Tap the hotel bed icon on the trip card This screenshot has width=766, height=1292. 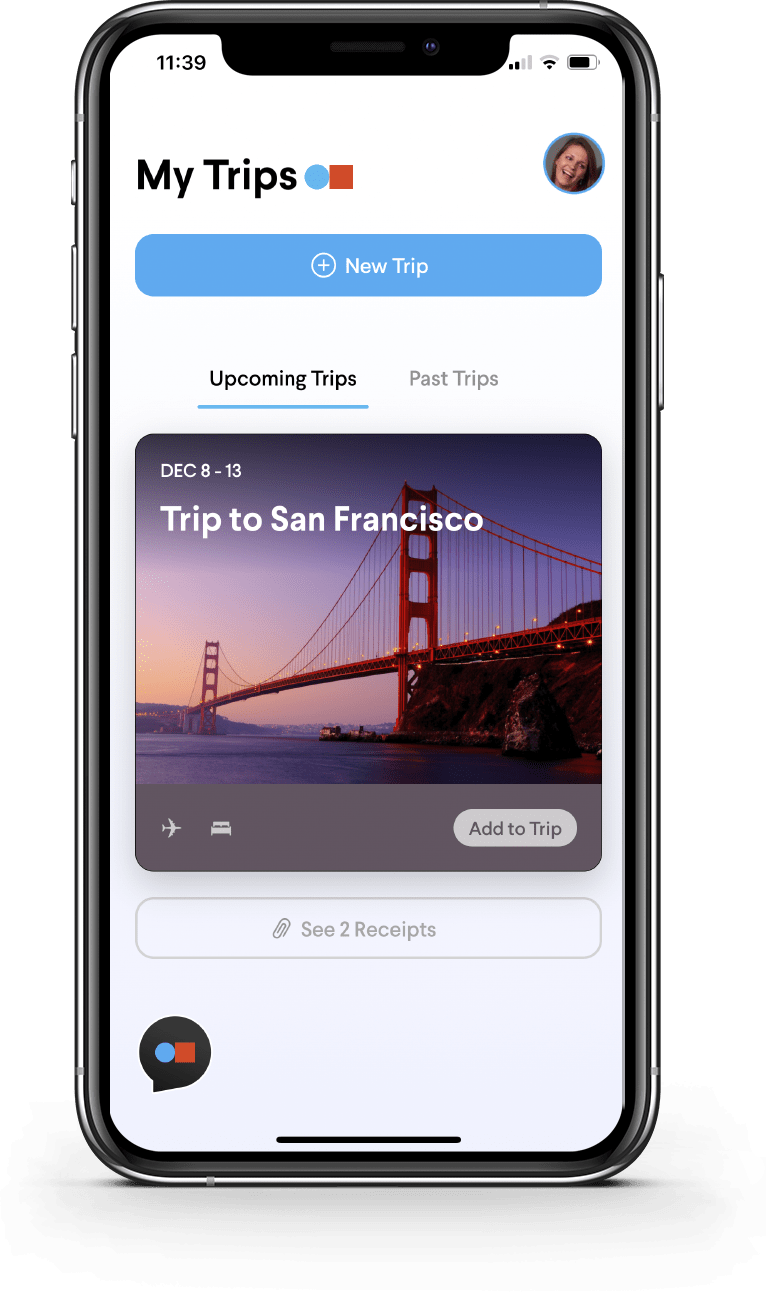(221, 828)
